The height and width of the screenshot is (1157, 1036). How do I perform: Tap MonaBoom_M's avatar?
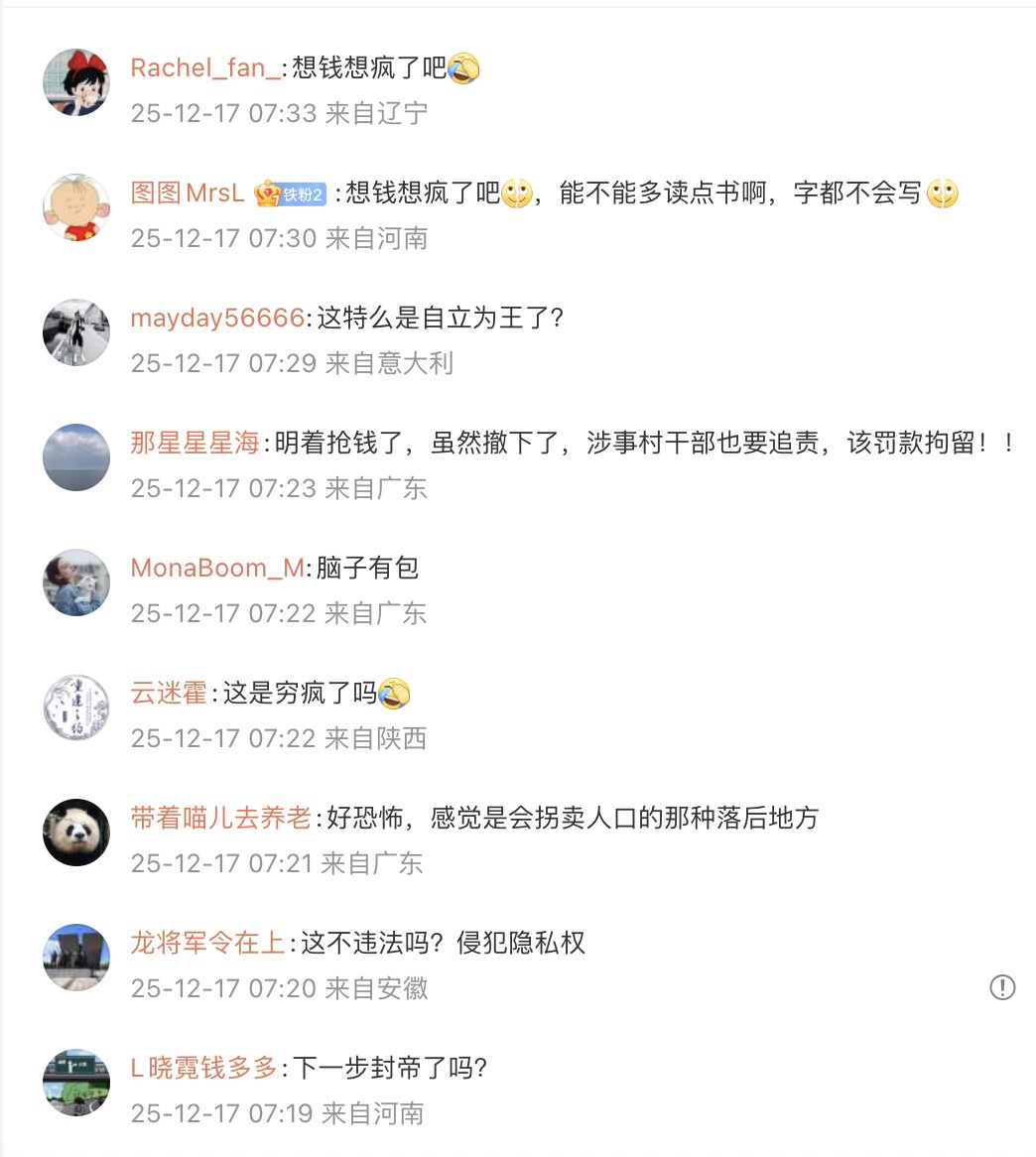pos(76,582)
